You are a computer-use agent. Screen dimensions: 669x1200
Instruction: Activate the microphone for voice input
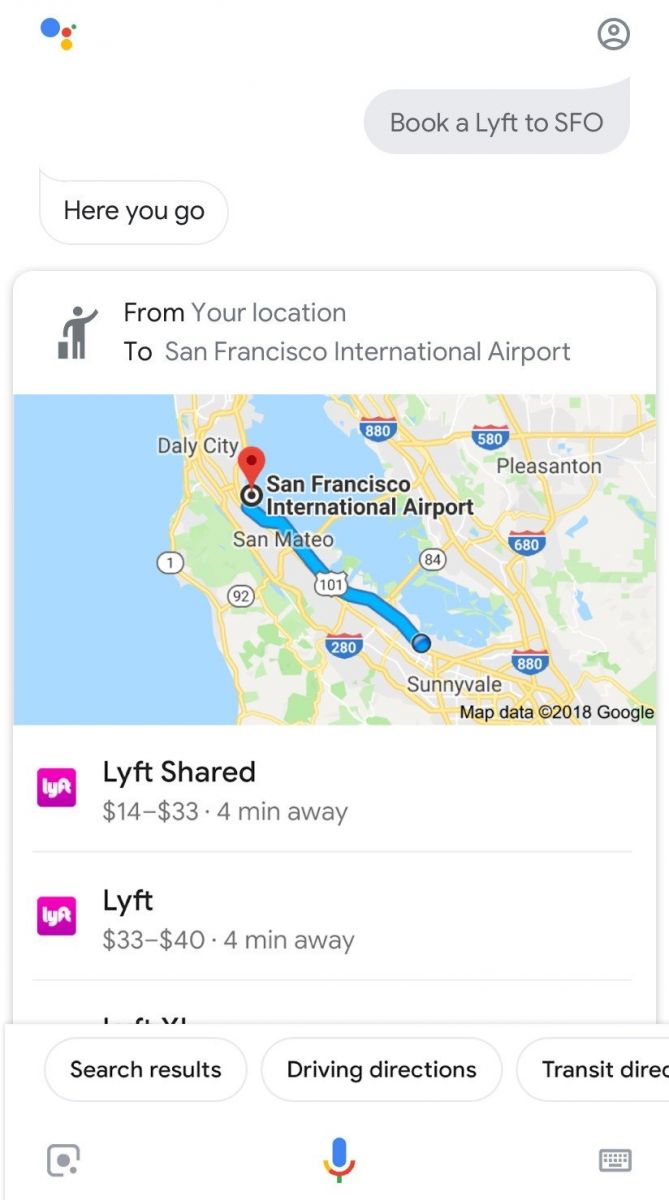pyautogui.click(x=339, y=1159)
